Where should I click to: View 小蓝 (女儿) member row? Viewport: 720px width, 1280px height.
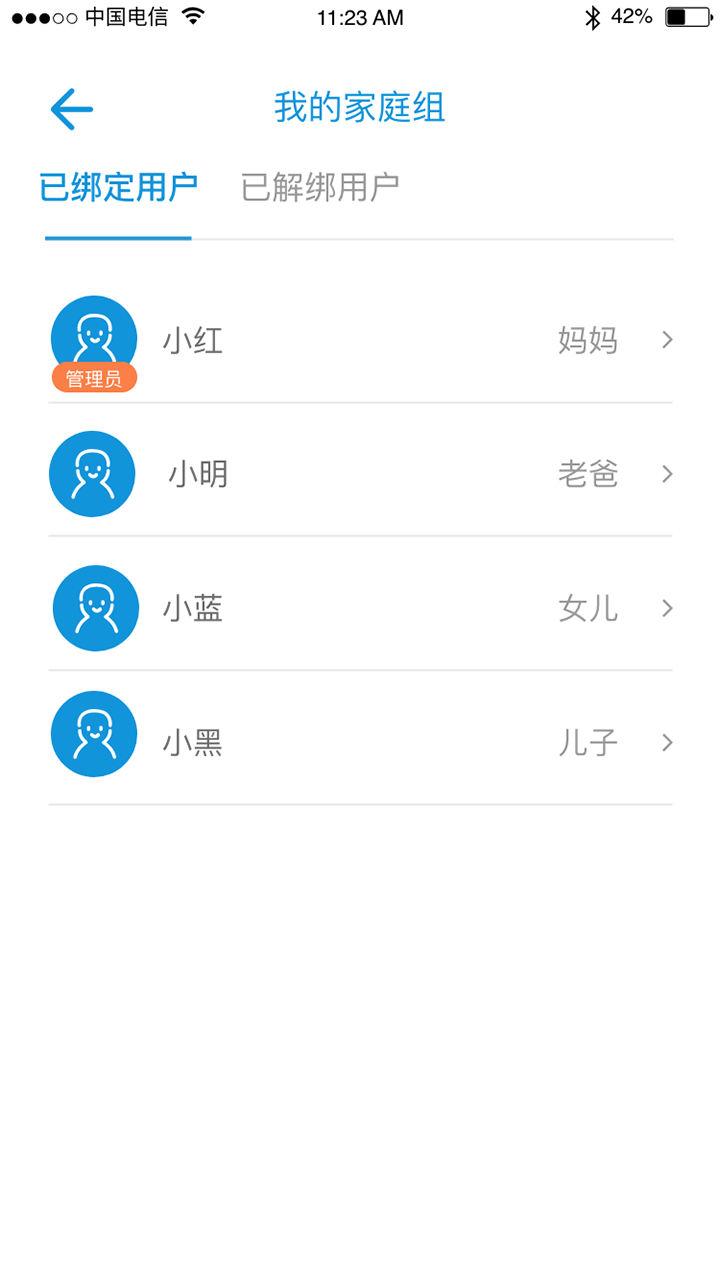pos(360,608)
